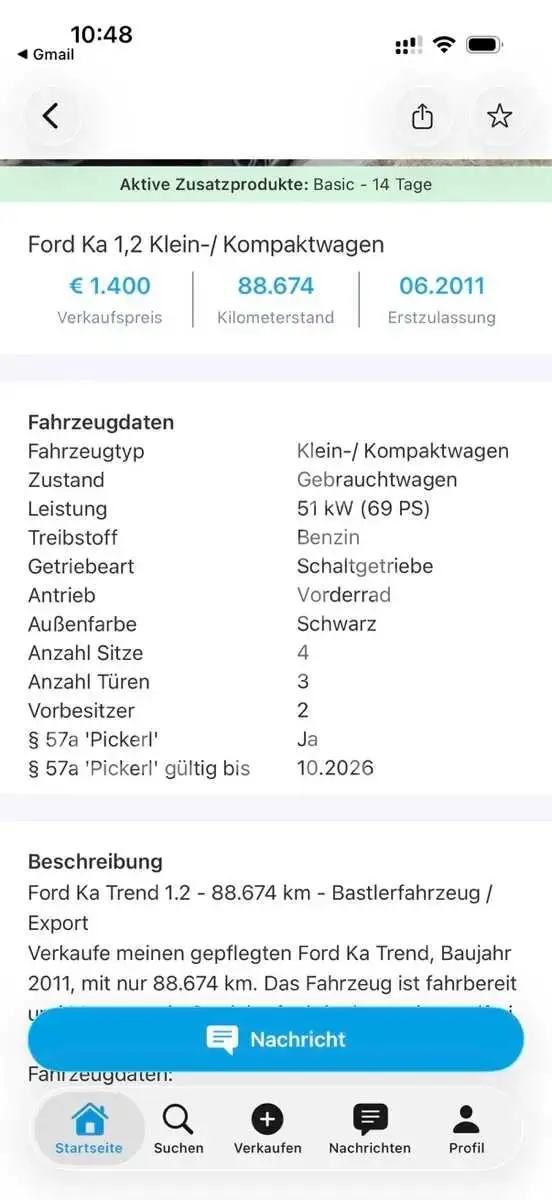Open the Verkaufen tab

(267, 1129)
